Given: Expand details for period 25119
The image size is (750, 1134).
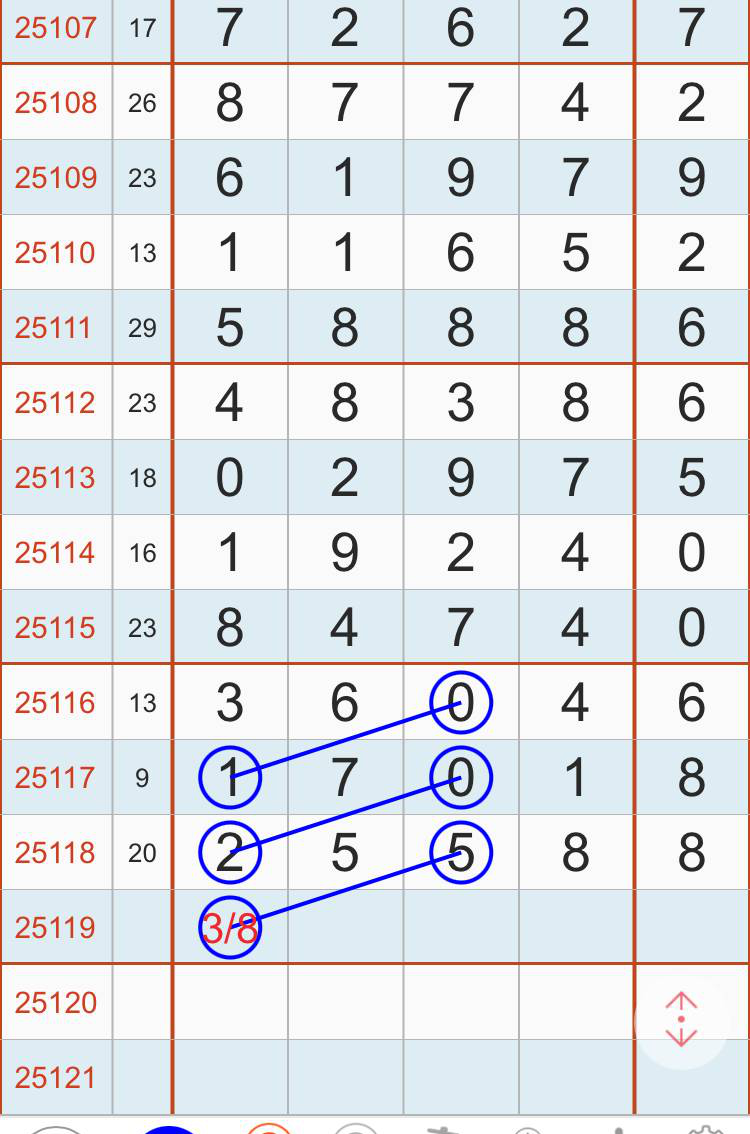Looking at the screenshot, I should (x=55, y=927).
